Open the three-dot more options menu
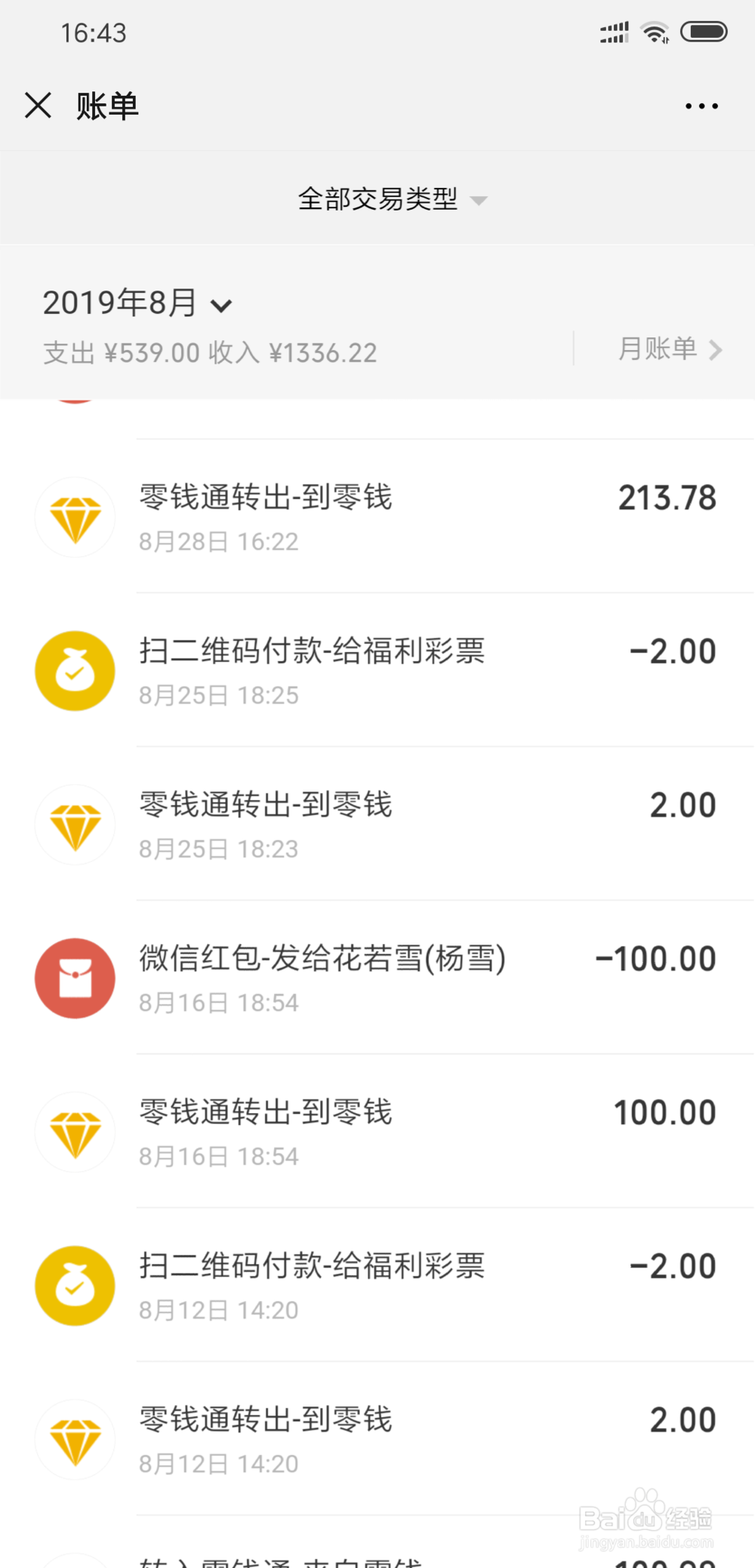Viewport: 755px width, 1568px height. pyautogui.click(x=700, y=106)
